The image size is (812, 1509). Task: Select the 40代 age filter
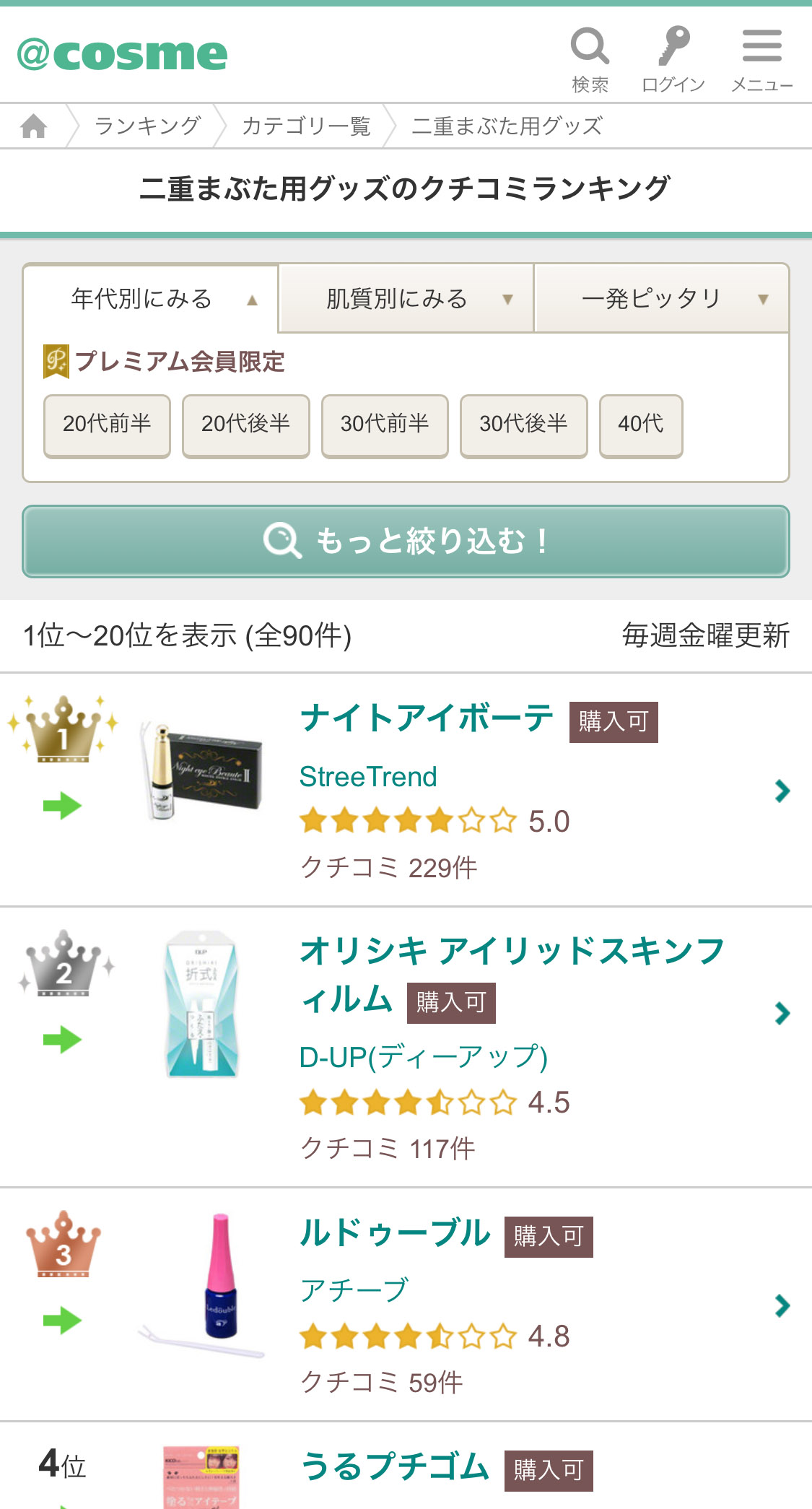640,425
